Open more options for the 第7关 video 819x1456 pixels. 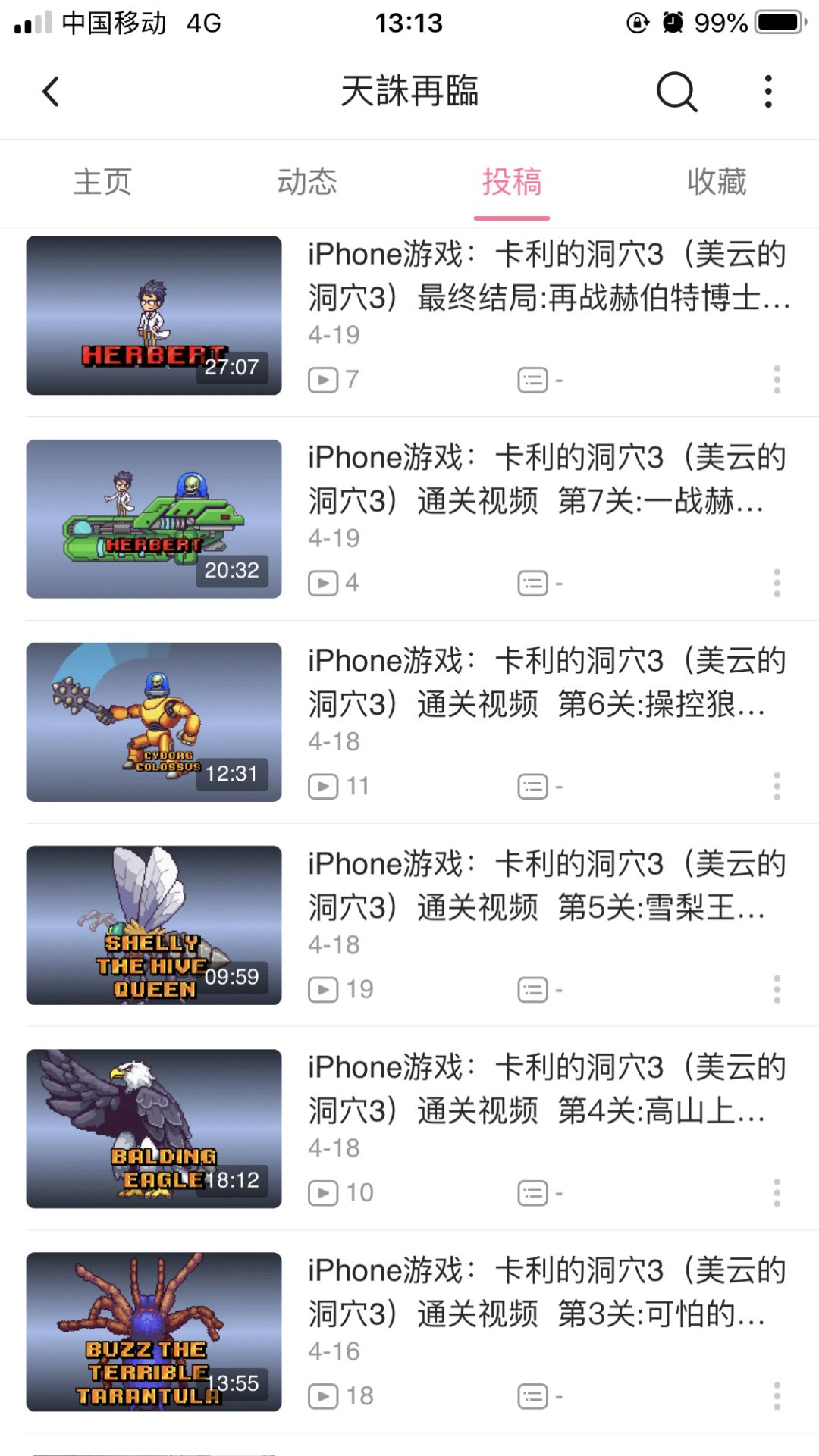[777, 583]
